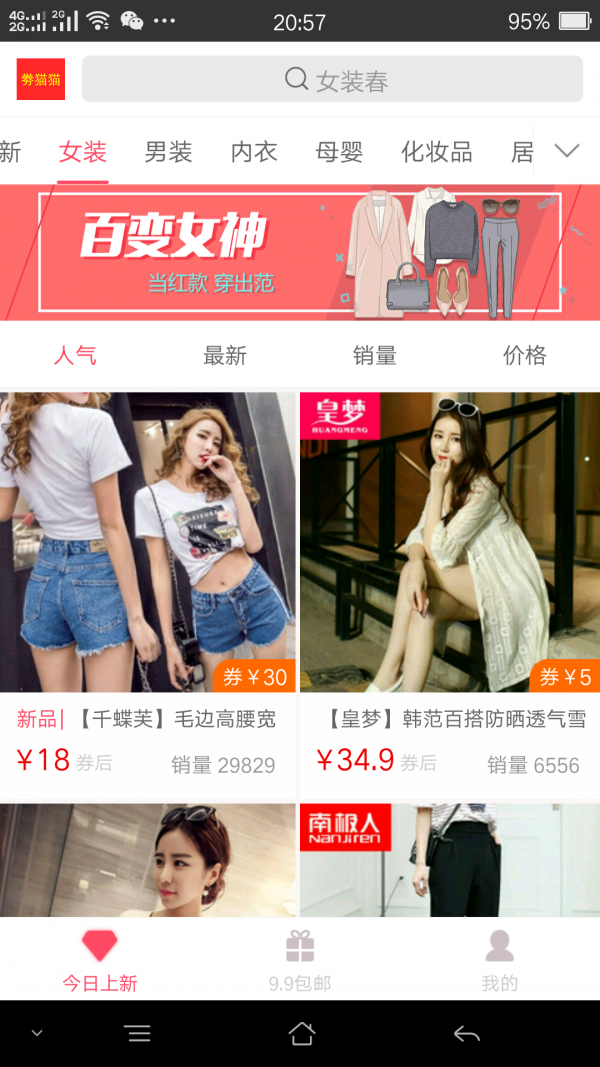Open the 南极人 product card

click(450, 860)
